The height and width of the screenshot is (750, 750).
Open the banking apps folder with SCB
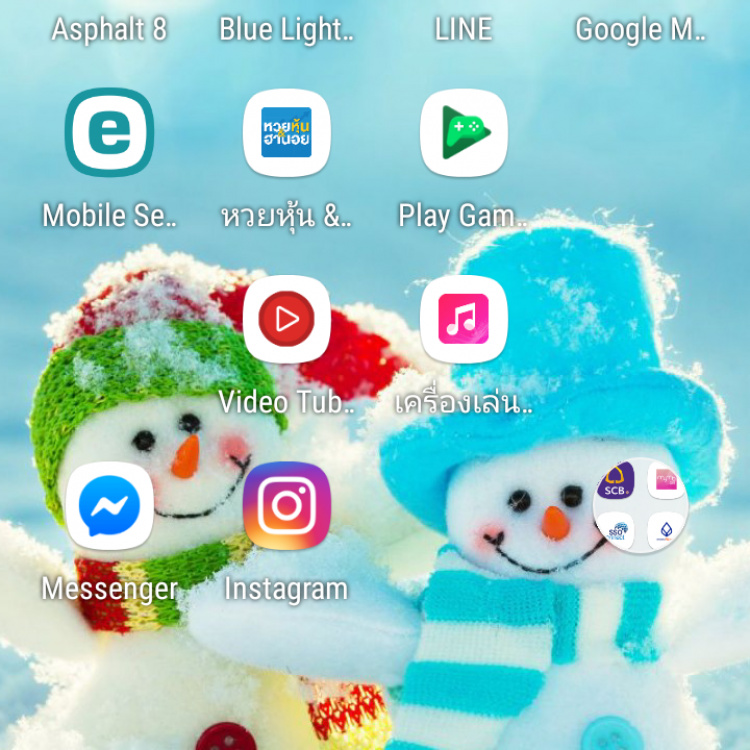pos(641,507)
